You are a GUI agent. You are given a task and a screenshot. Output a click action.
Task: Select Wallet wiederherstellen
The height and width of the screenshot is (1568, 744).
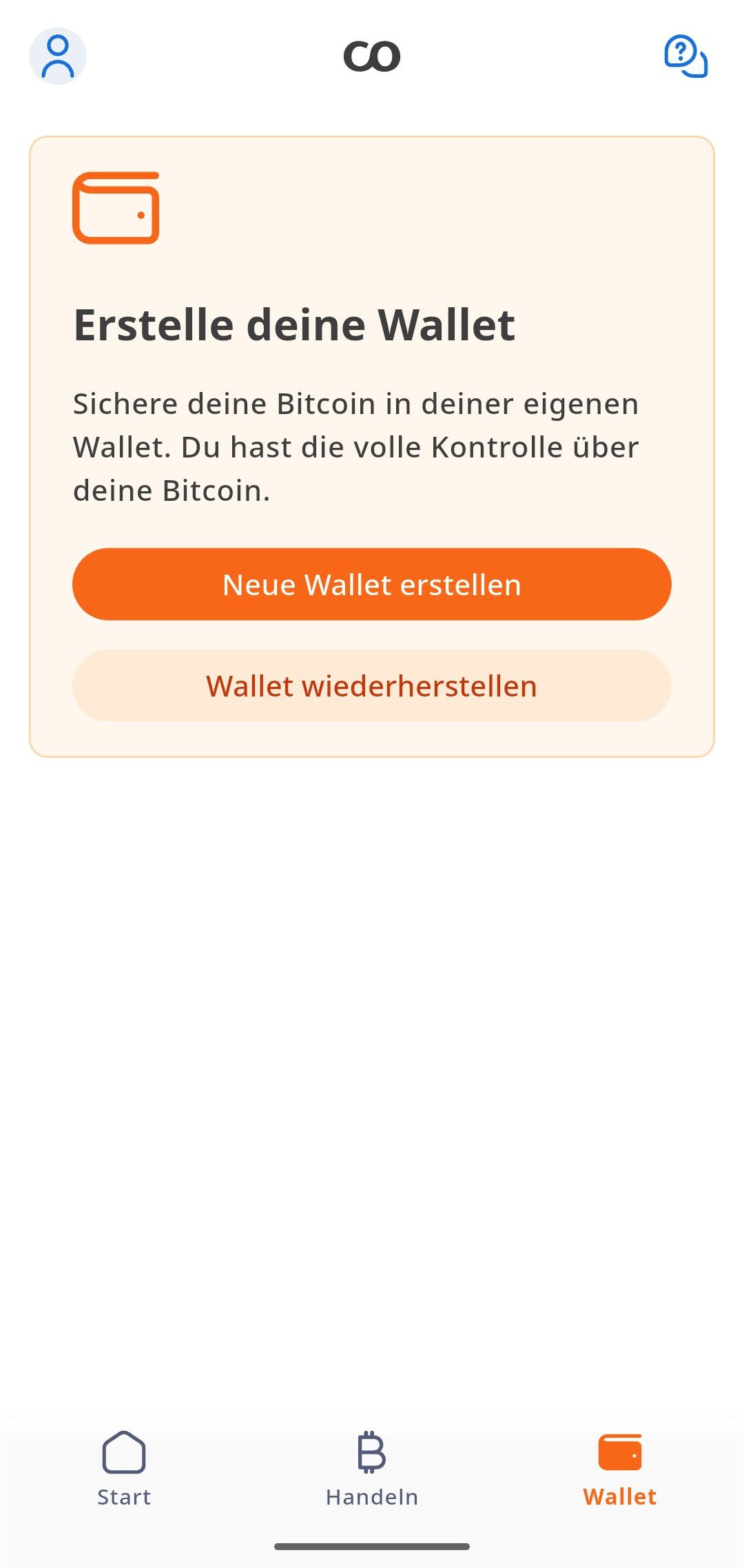click(x=372, y=685)
